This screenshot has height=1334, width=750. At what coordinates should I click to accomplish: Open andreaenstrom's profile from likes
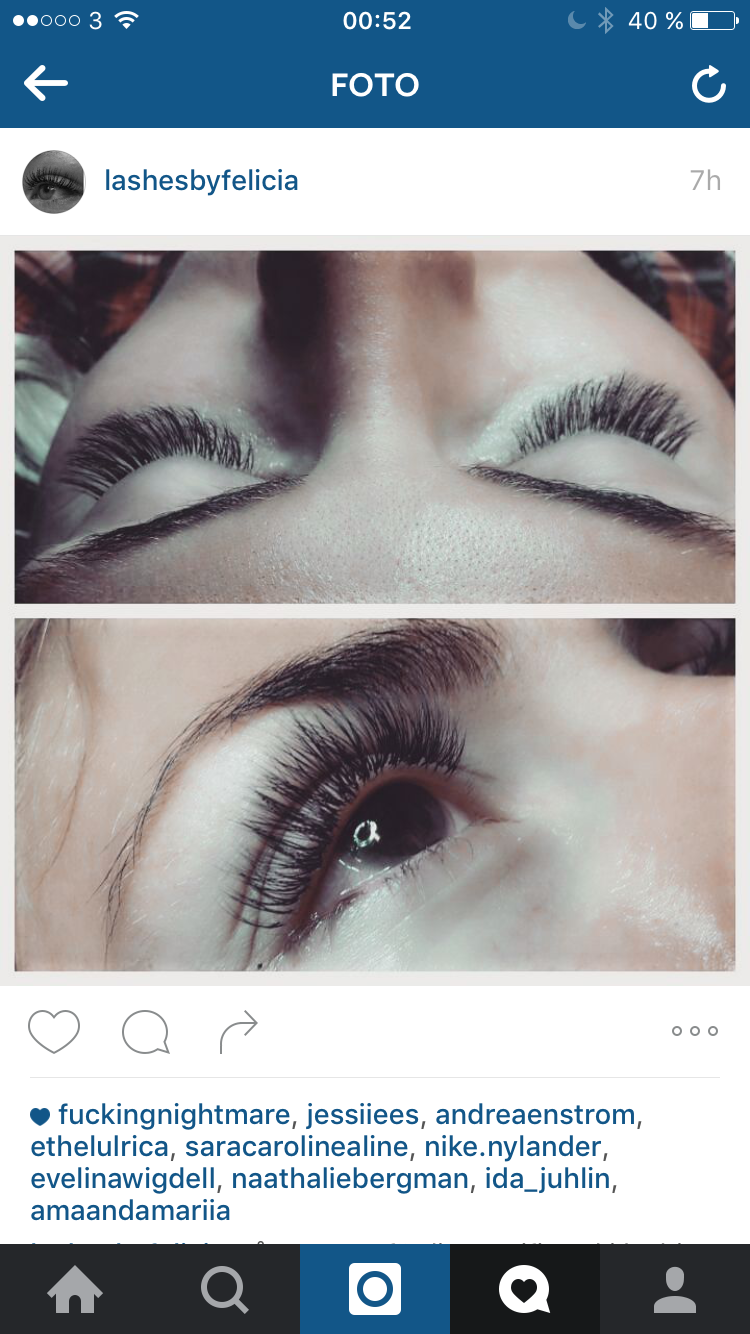[535, 1114]
